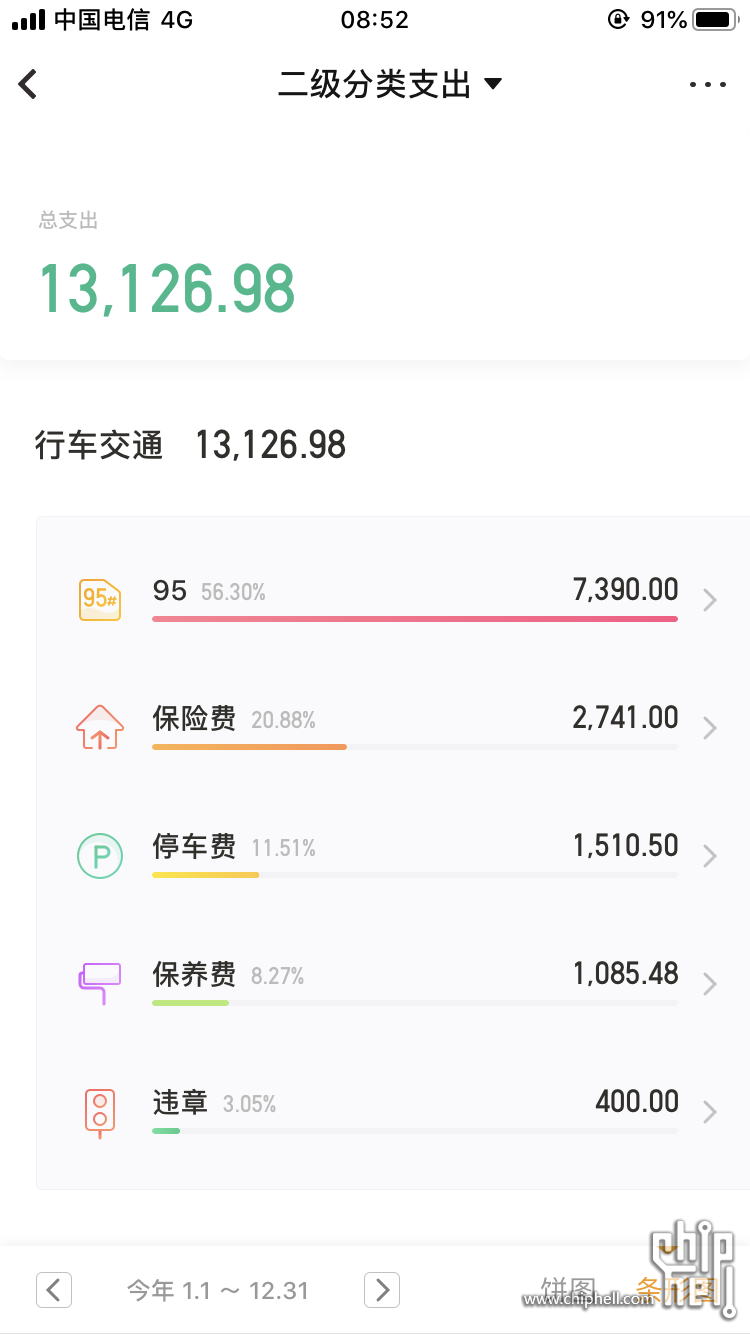Open the 停车费 expense row
This screenshot has width=750, height=1334.
pos(394,856)
